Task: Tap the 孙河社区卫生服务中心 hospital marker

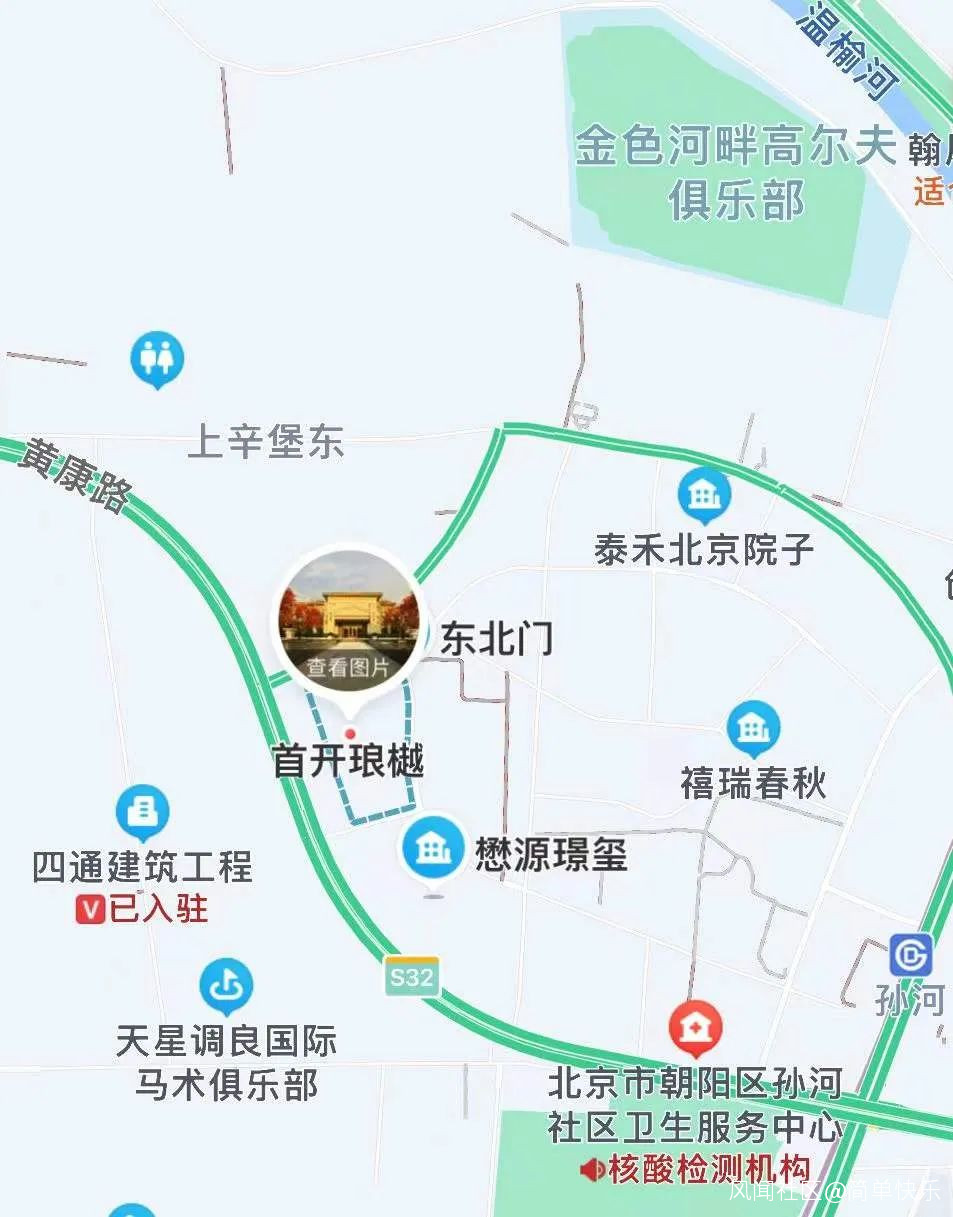Action: 696,1029
